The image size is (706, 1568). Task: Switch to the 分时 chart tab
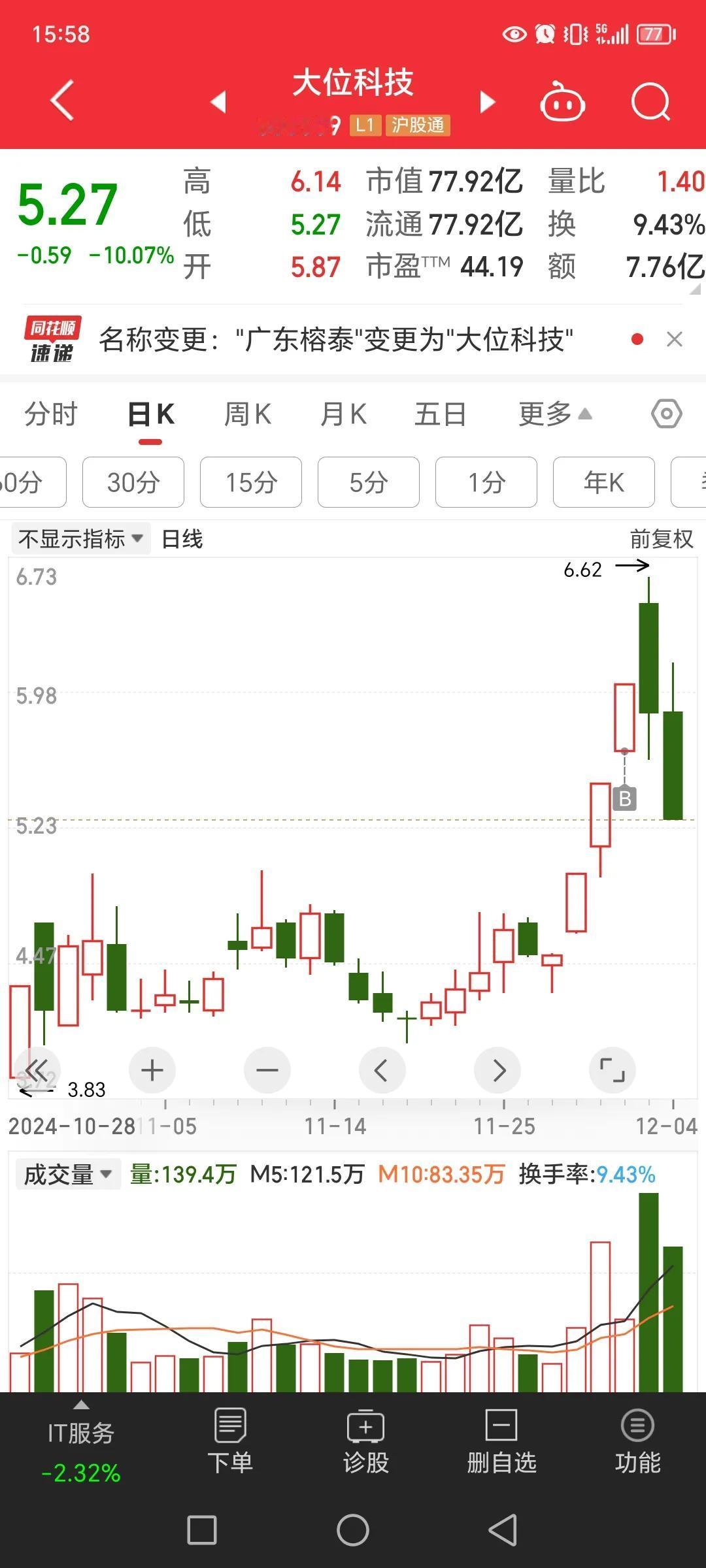51,414
